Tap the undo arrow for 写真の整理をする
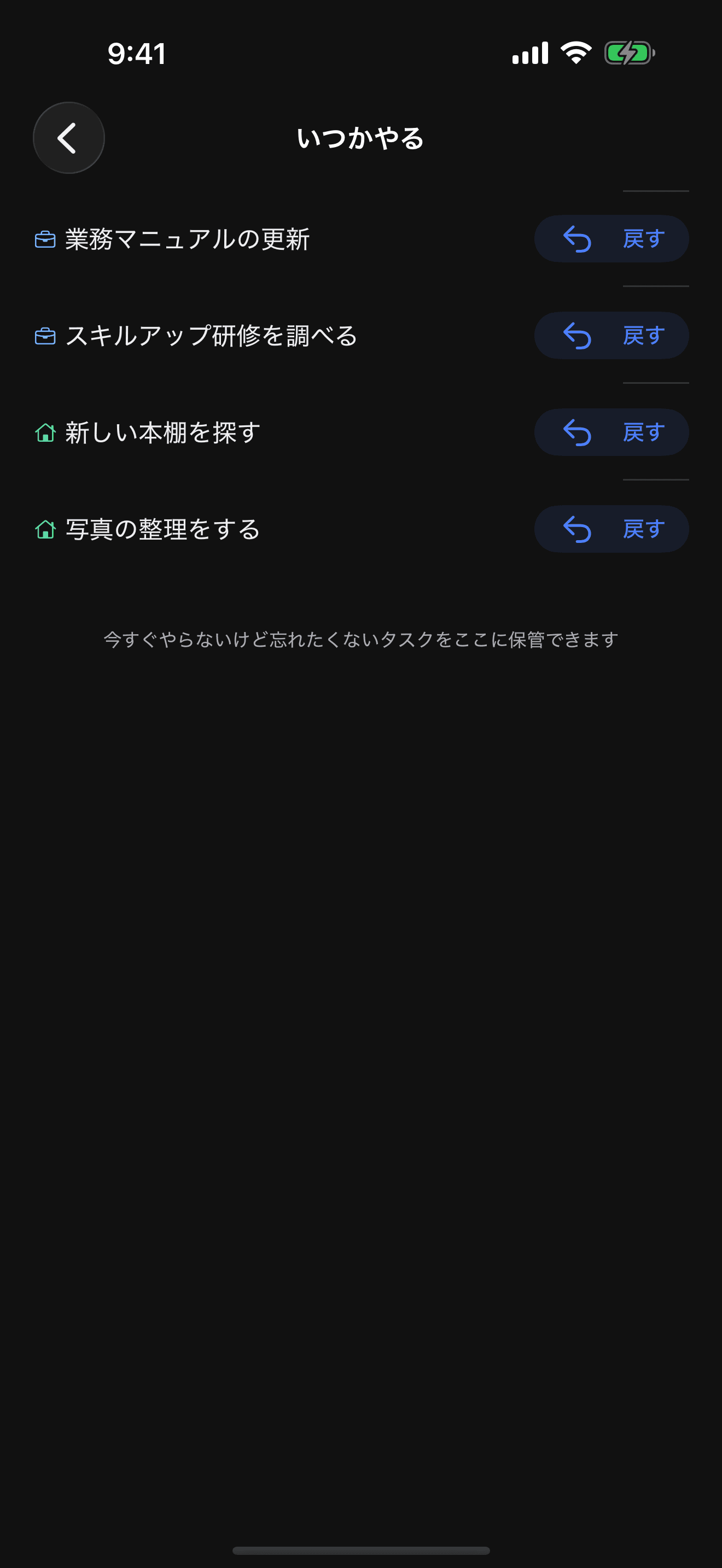The width and height of the screenshot is (722, 1568). [577, 529]
